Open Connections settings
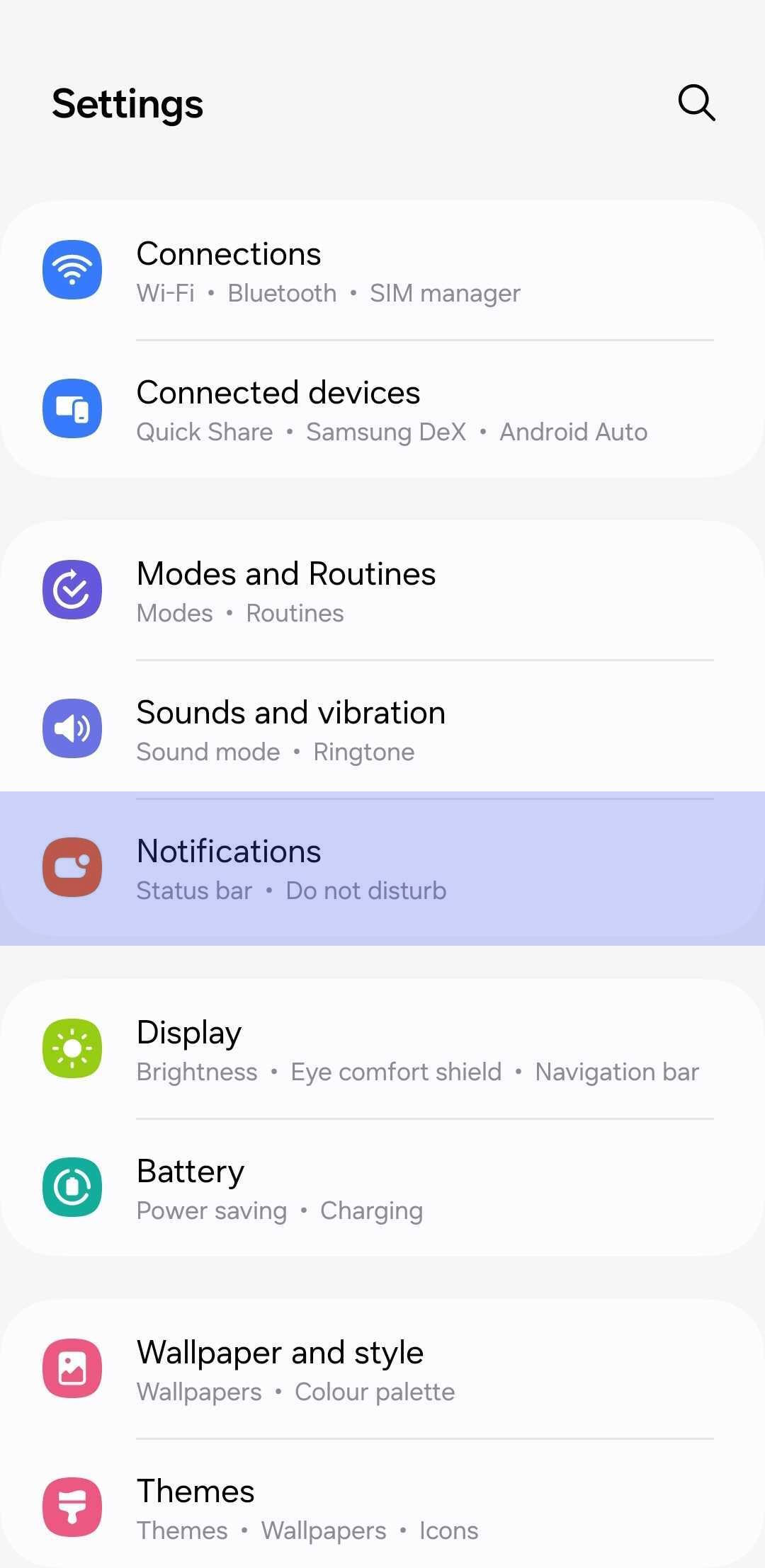This screenshot has width=765, height=1568. (x=382, y=271)
